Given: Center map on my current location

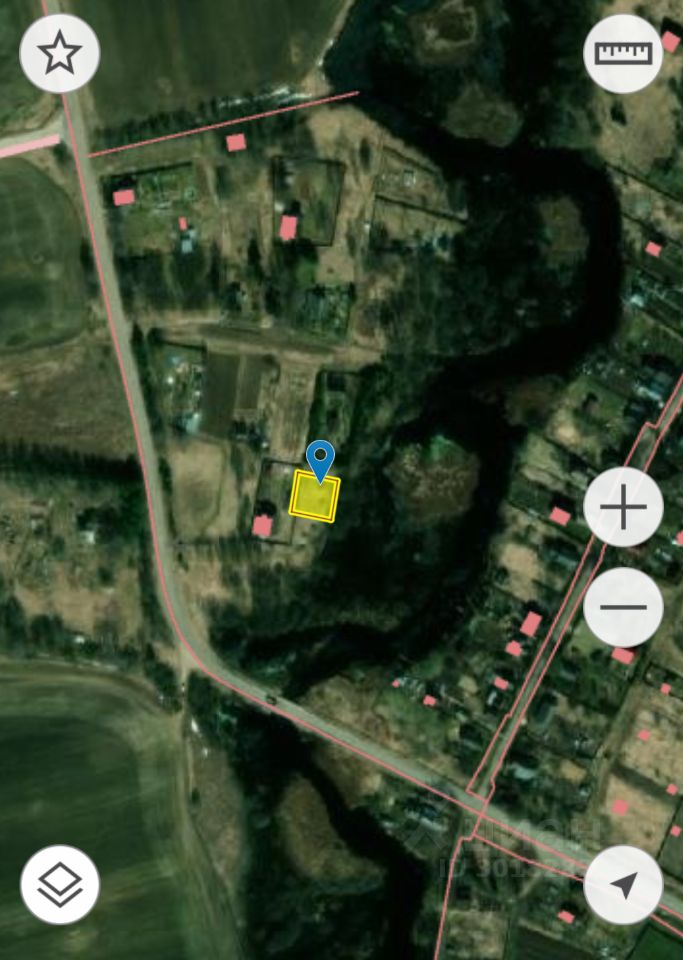Looking at the screenshot, I should pos(623,884).
